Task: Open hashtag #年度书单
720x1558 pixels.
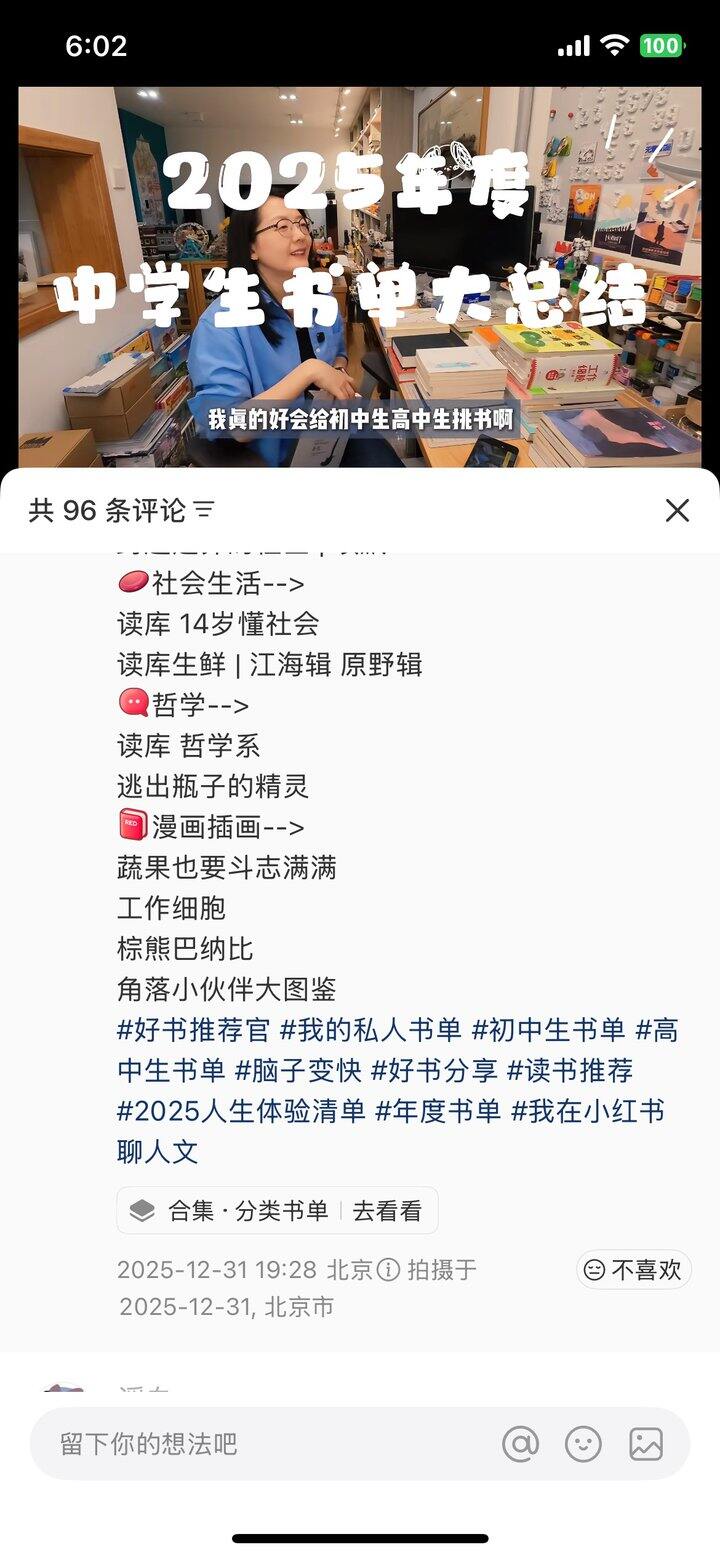Action: click(438, 1111)
